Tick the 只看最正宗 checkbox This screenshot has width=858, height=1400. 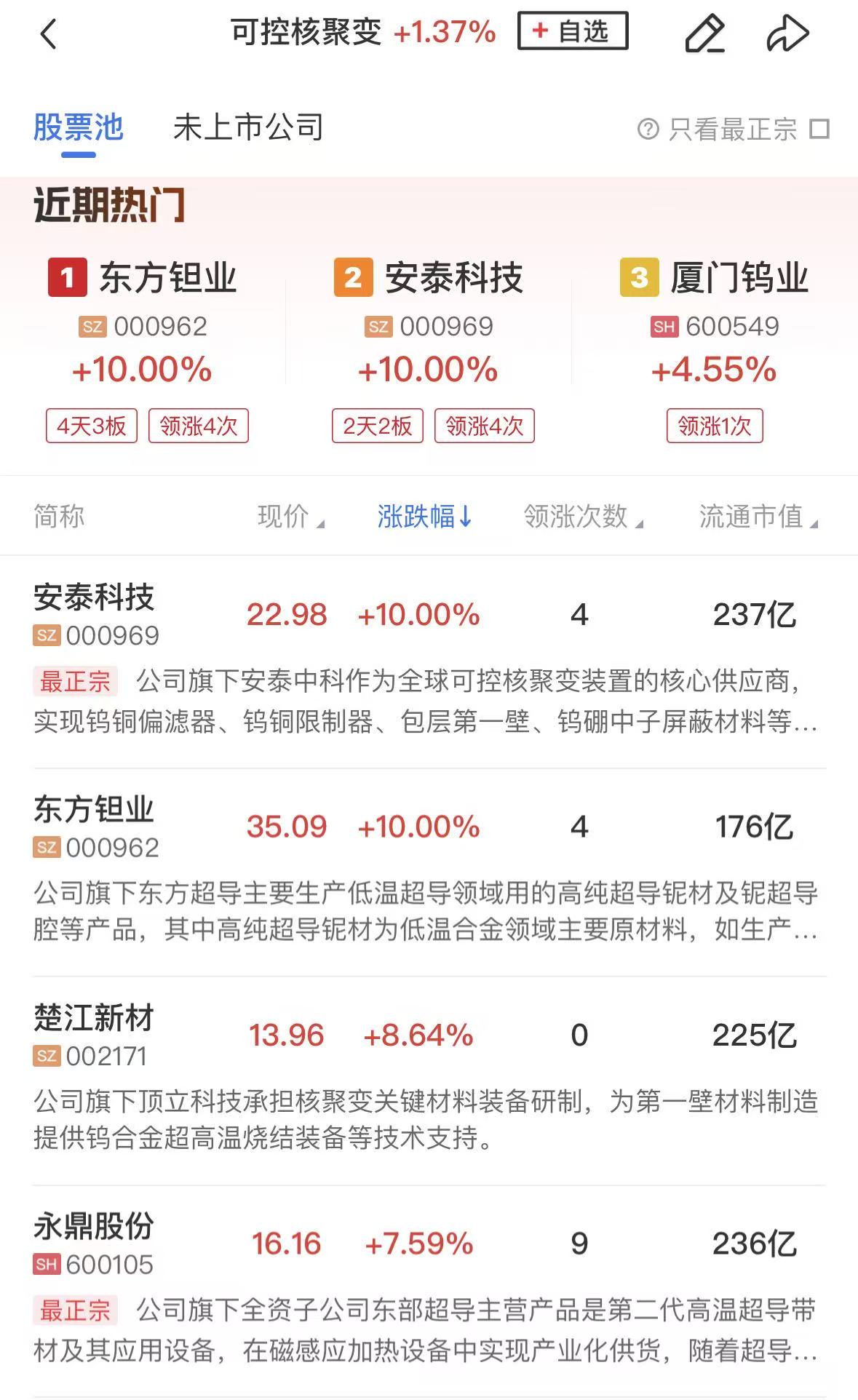pos(820,130)
